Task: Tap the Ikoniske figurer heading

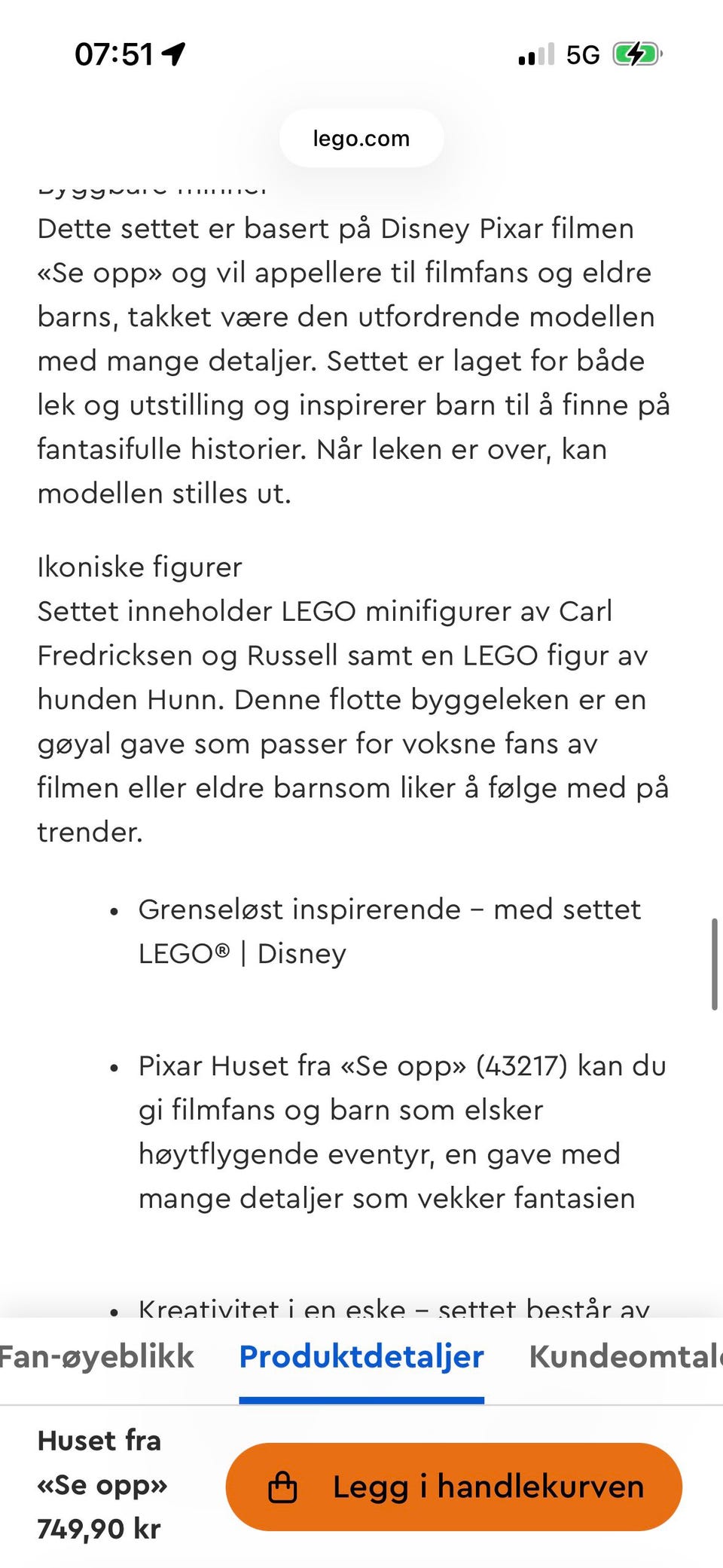Action: (139, 567)
